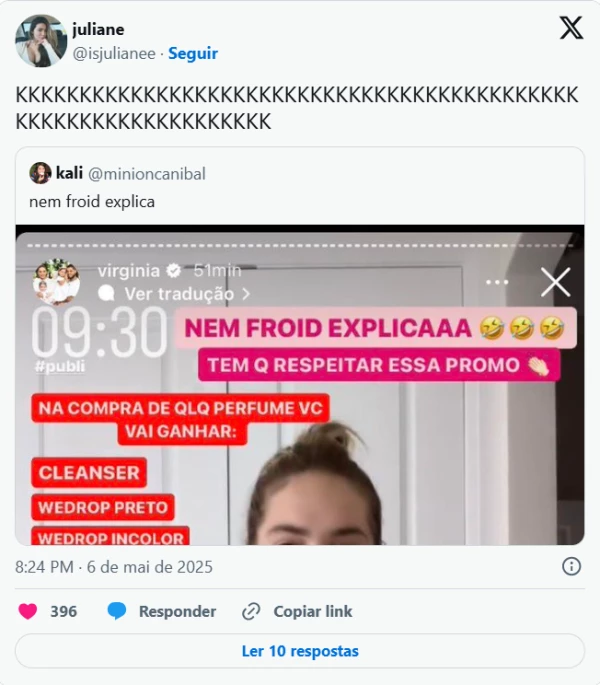Open the X logo link
Screen dimensions: 600x685
click(x=571, y=28)
